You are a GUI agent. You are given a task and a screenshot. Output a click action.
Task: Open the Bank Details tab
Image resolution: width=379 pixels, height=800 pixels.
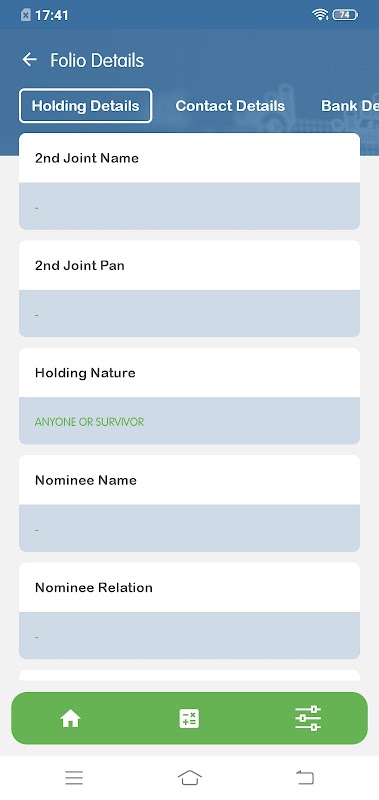point(349,106)
